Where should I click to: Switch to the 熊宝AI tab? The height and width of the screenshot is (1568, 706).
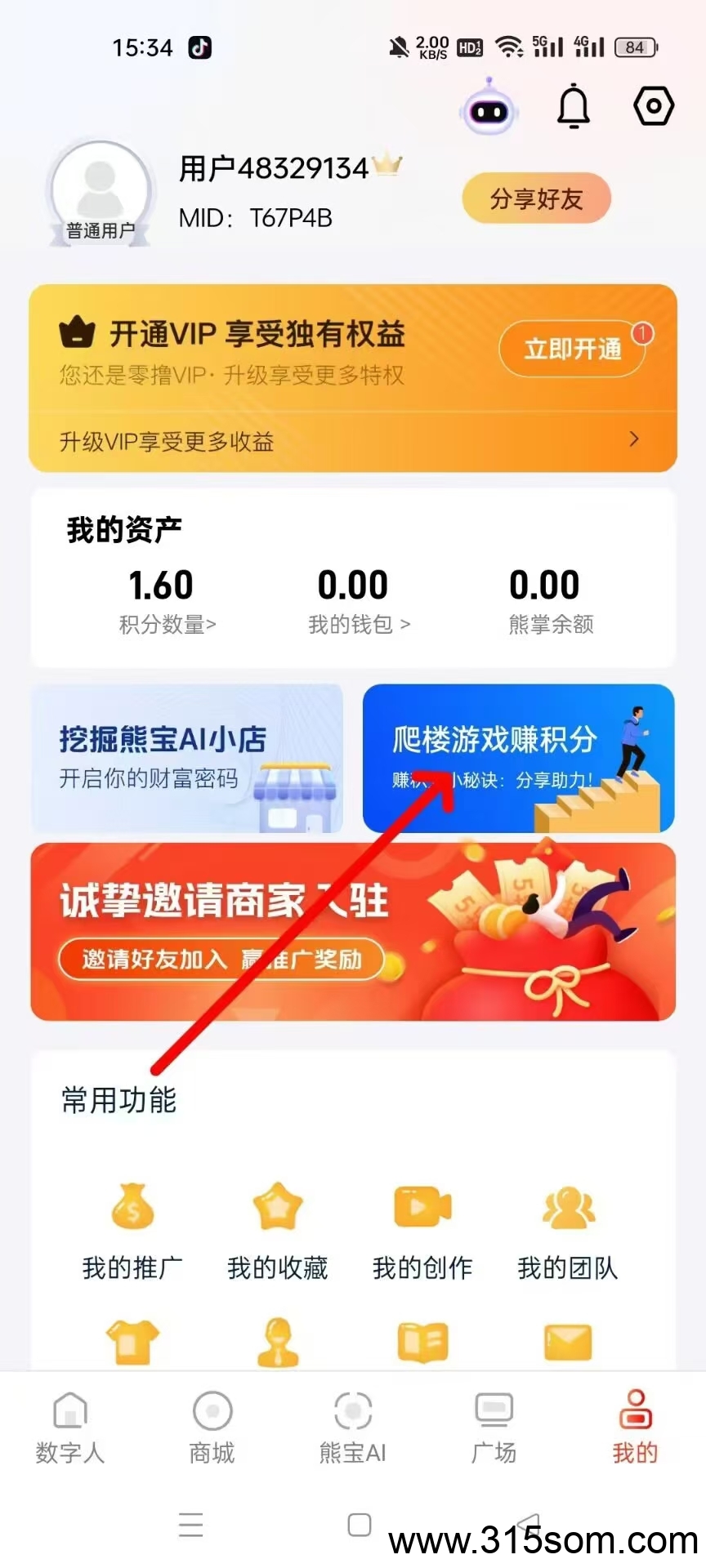pyautogui.click(x=353, y=1427)
